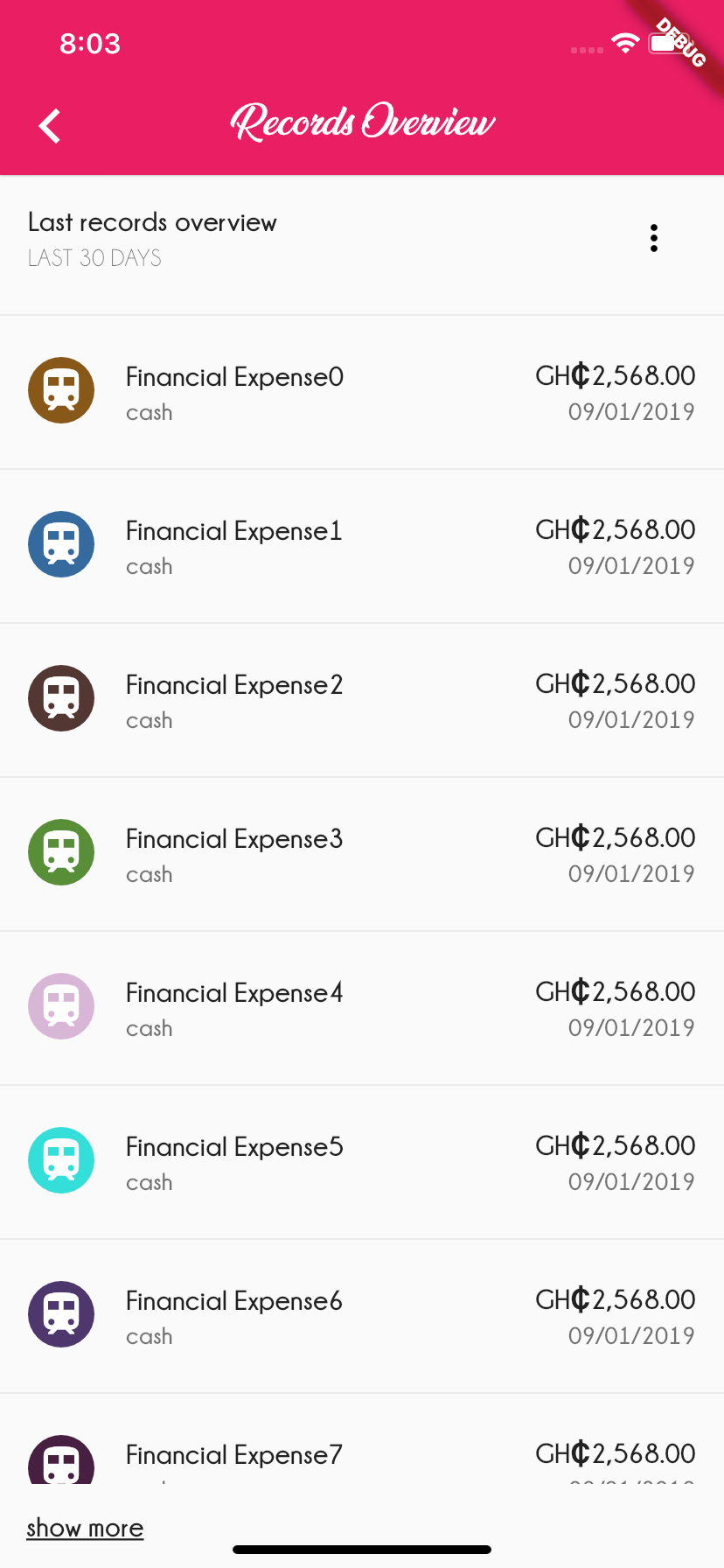Open the Financial Expense0 record
Viewport: 724px width, 1568px height.
tap(361, 392)
